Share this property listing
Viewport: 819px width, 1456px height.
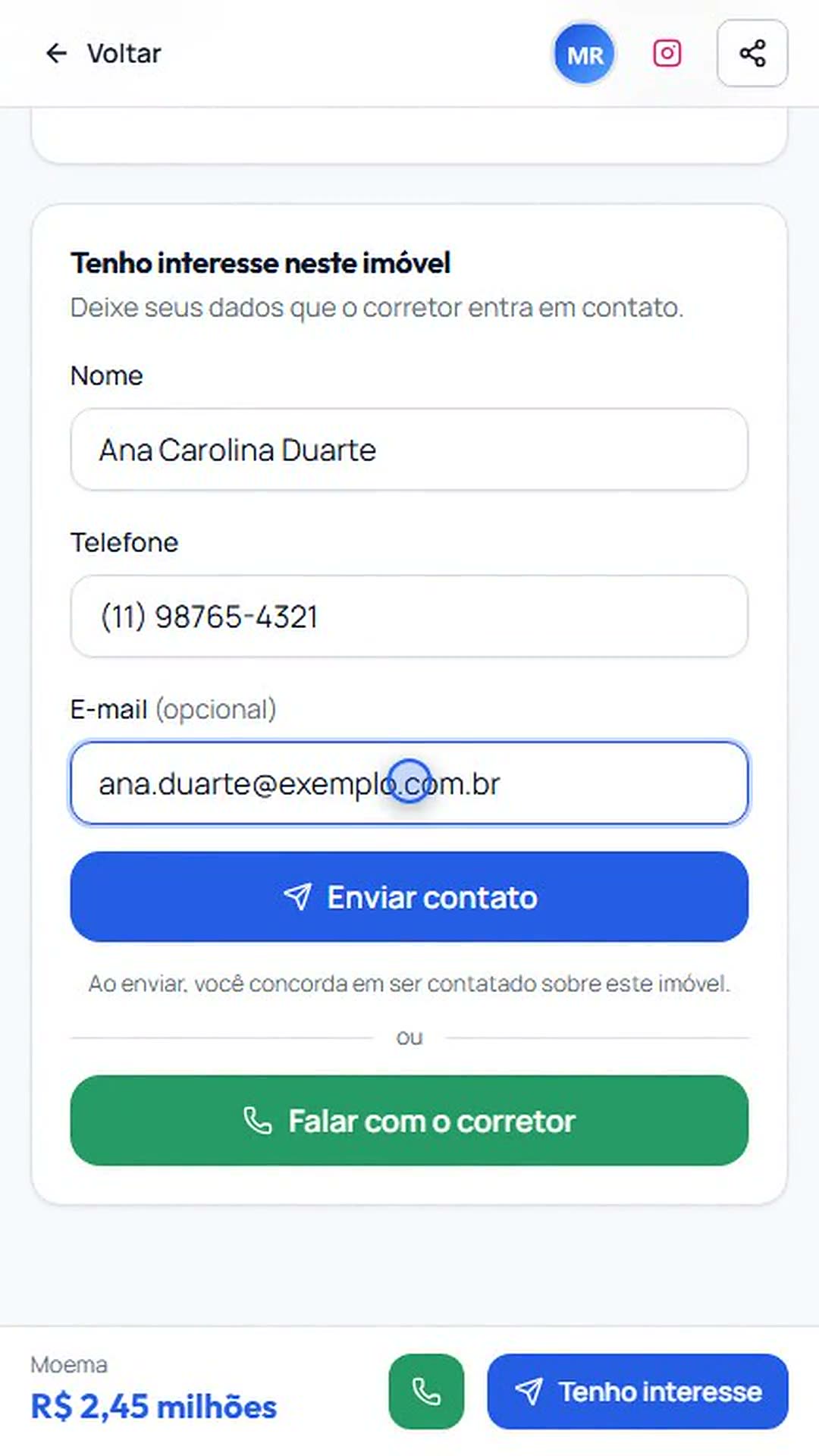pyautogui.click(x=752, y=54)
